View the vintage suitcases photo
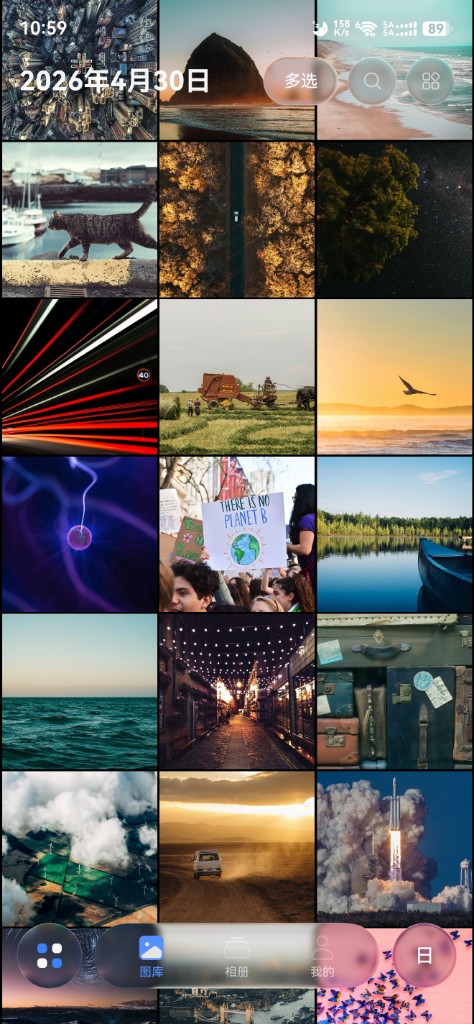 (394, 692)
